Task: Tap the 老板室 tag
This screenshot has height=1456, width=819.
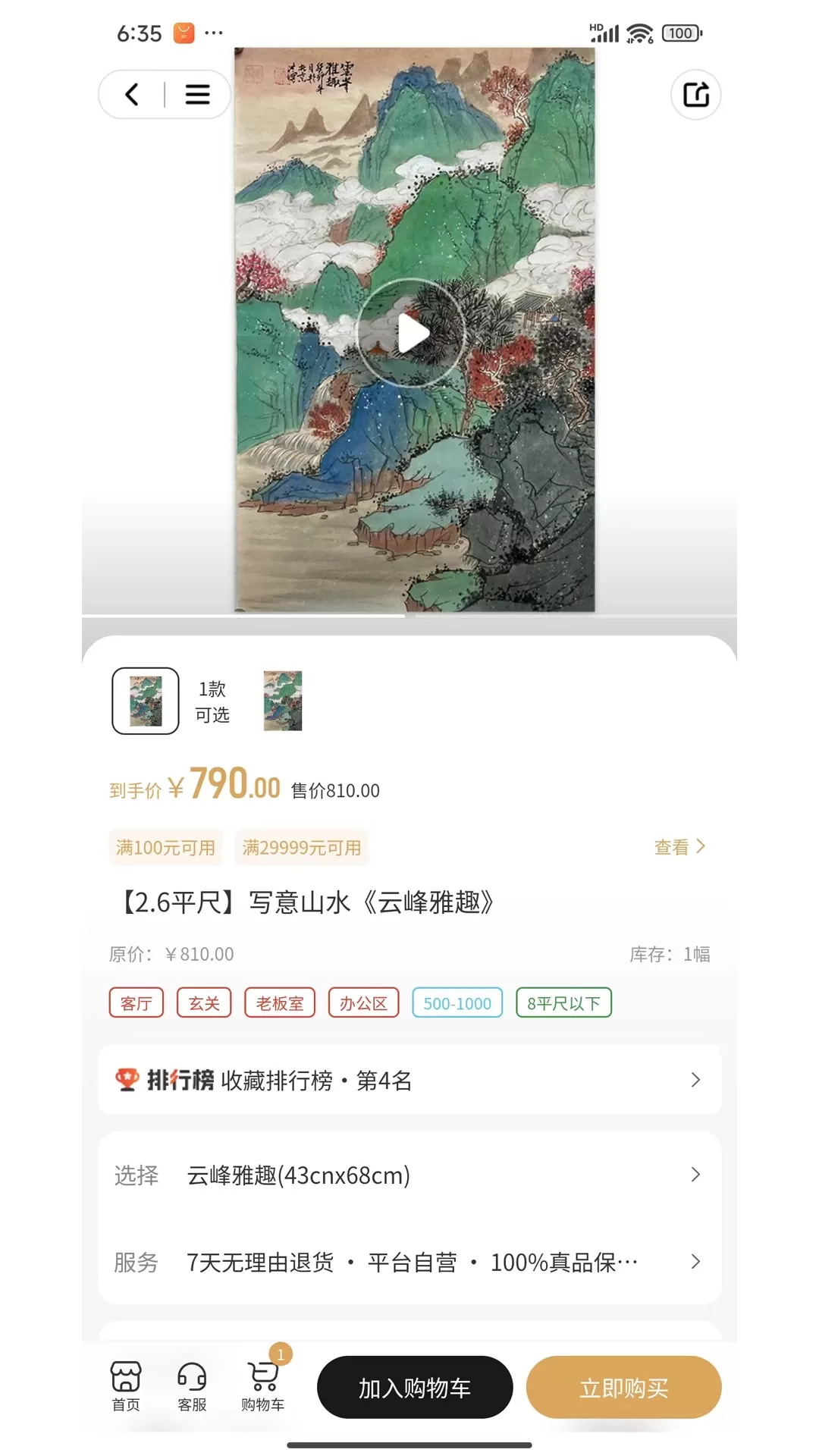Action: pyautogui.click(x=279, y=1003)
